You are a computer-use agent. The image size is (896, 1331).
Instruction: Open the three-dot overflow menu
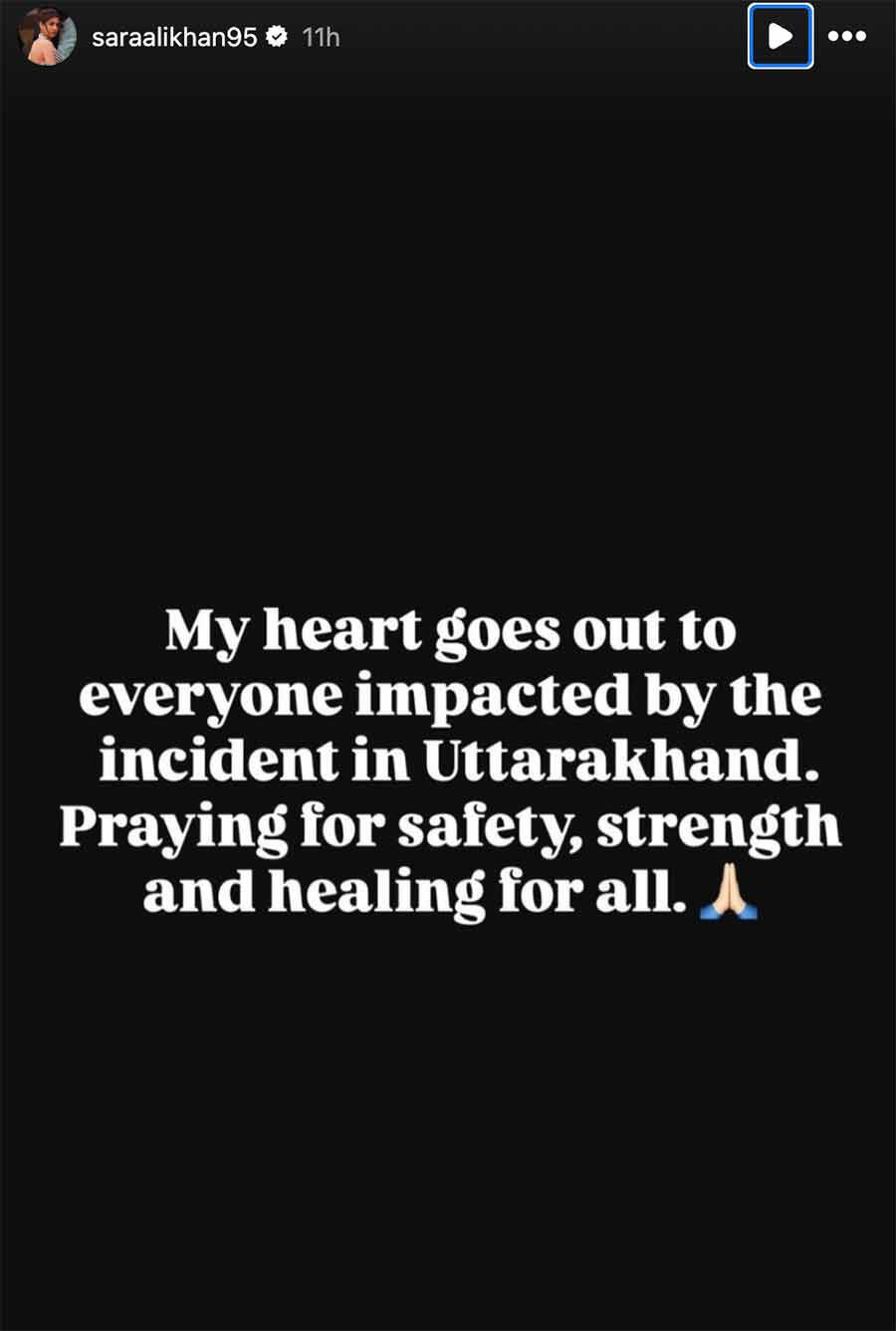point(847,37)
